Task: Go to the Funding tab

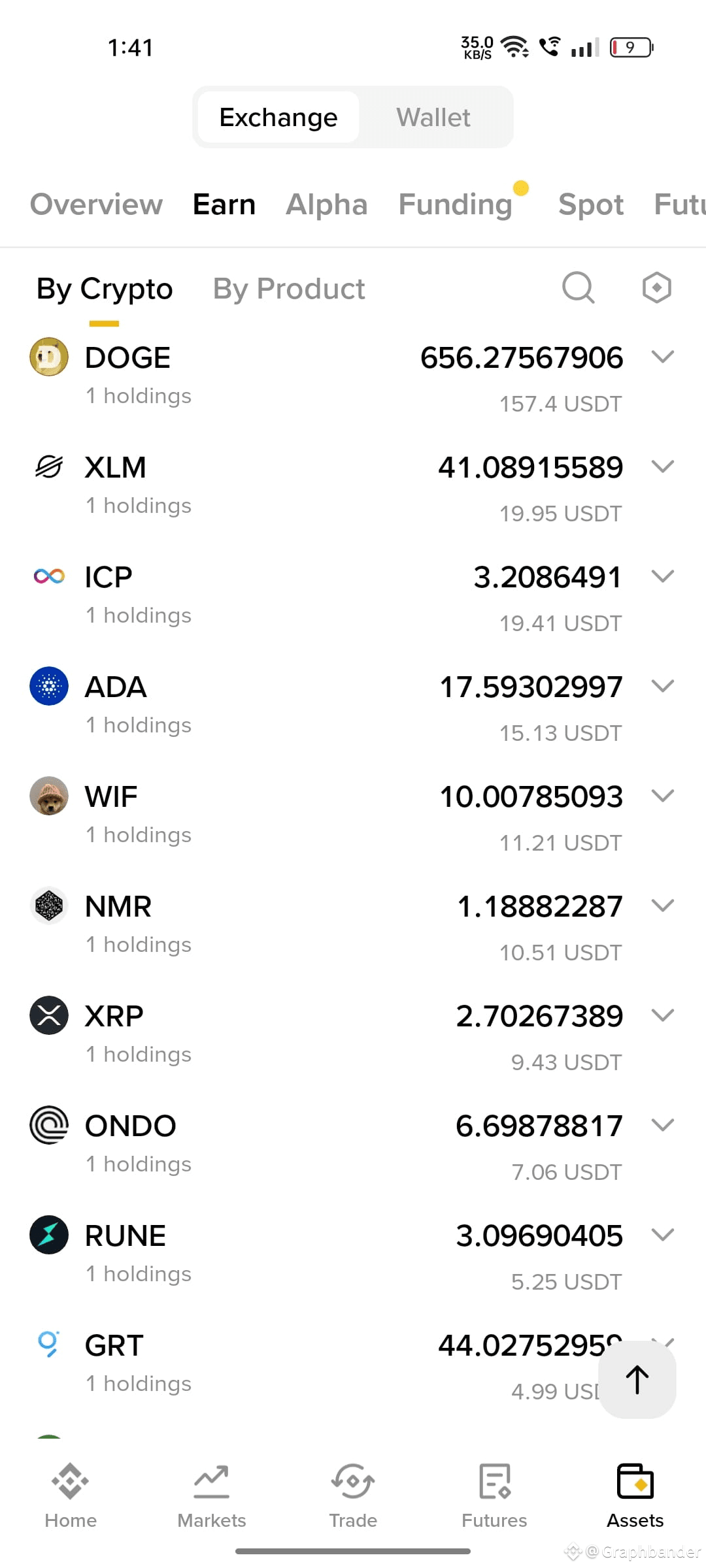Action: point(456,204)
